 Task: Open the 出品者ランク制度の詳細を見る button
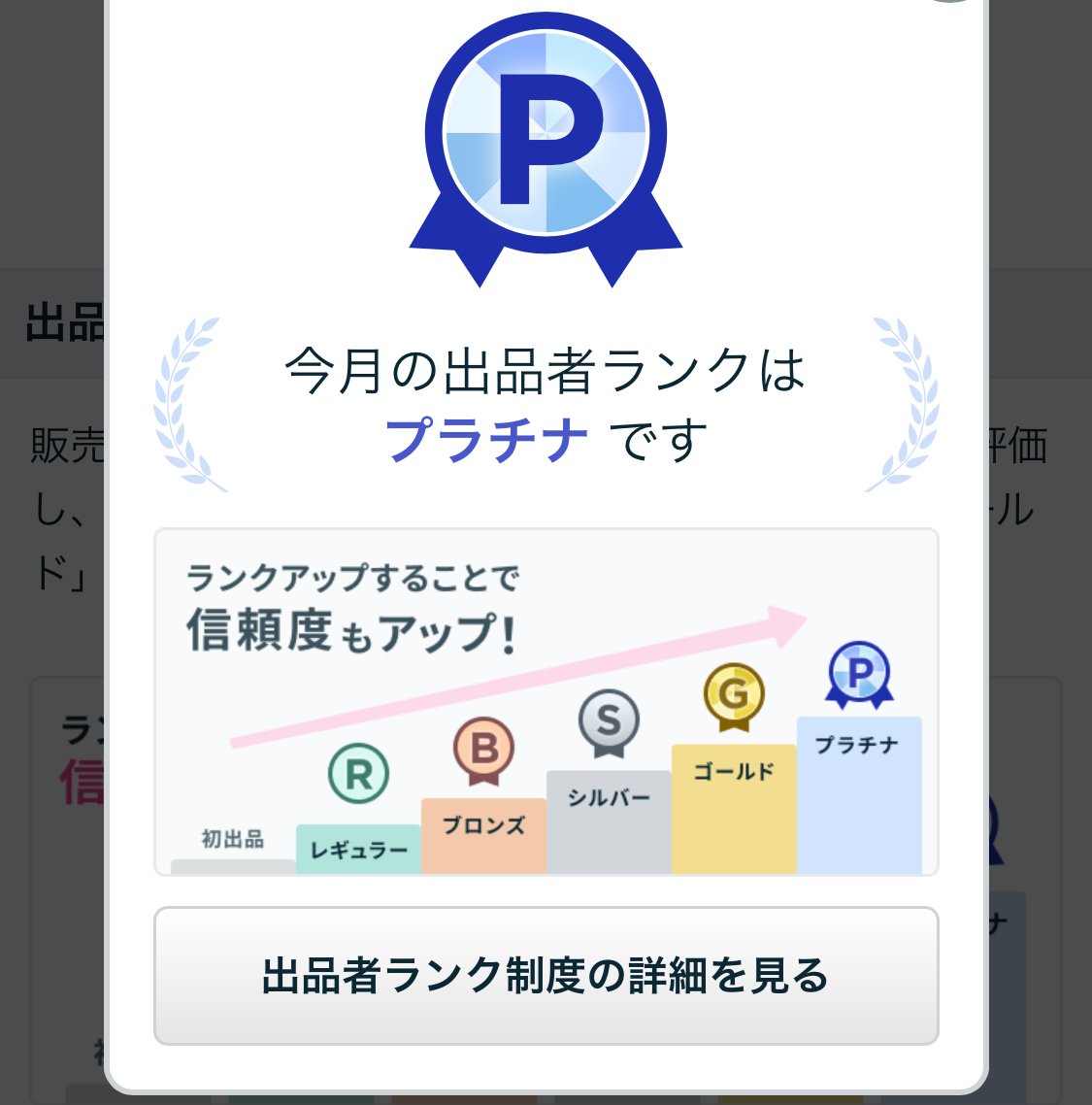(546, 976)
